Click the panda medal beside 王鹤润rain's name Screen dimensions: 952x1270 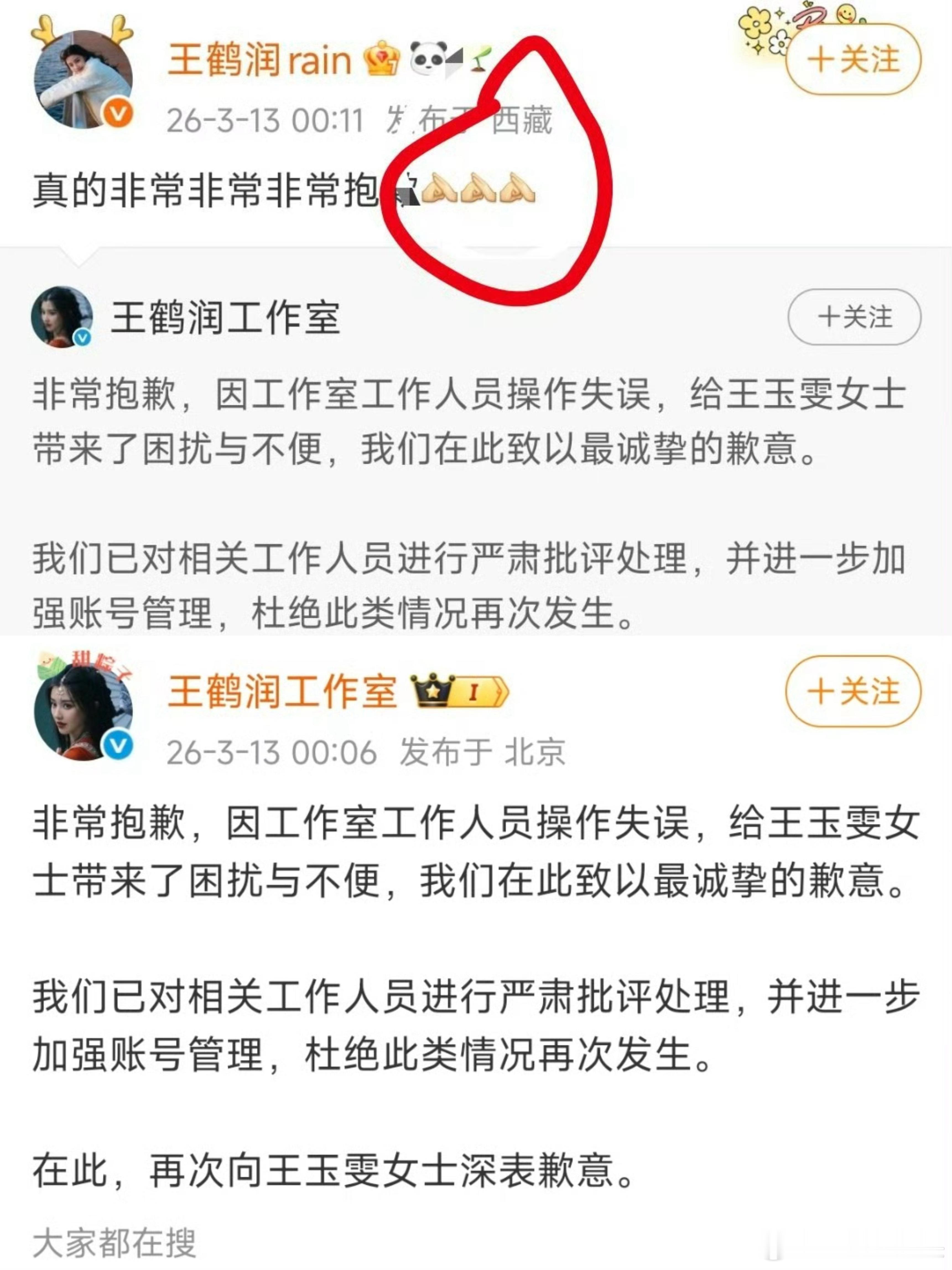click(x=428, y=58)
